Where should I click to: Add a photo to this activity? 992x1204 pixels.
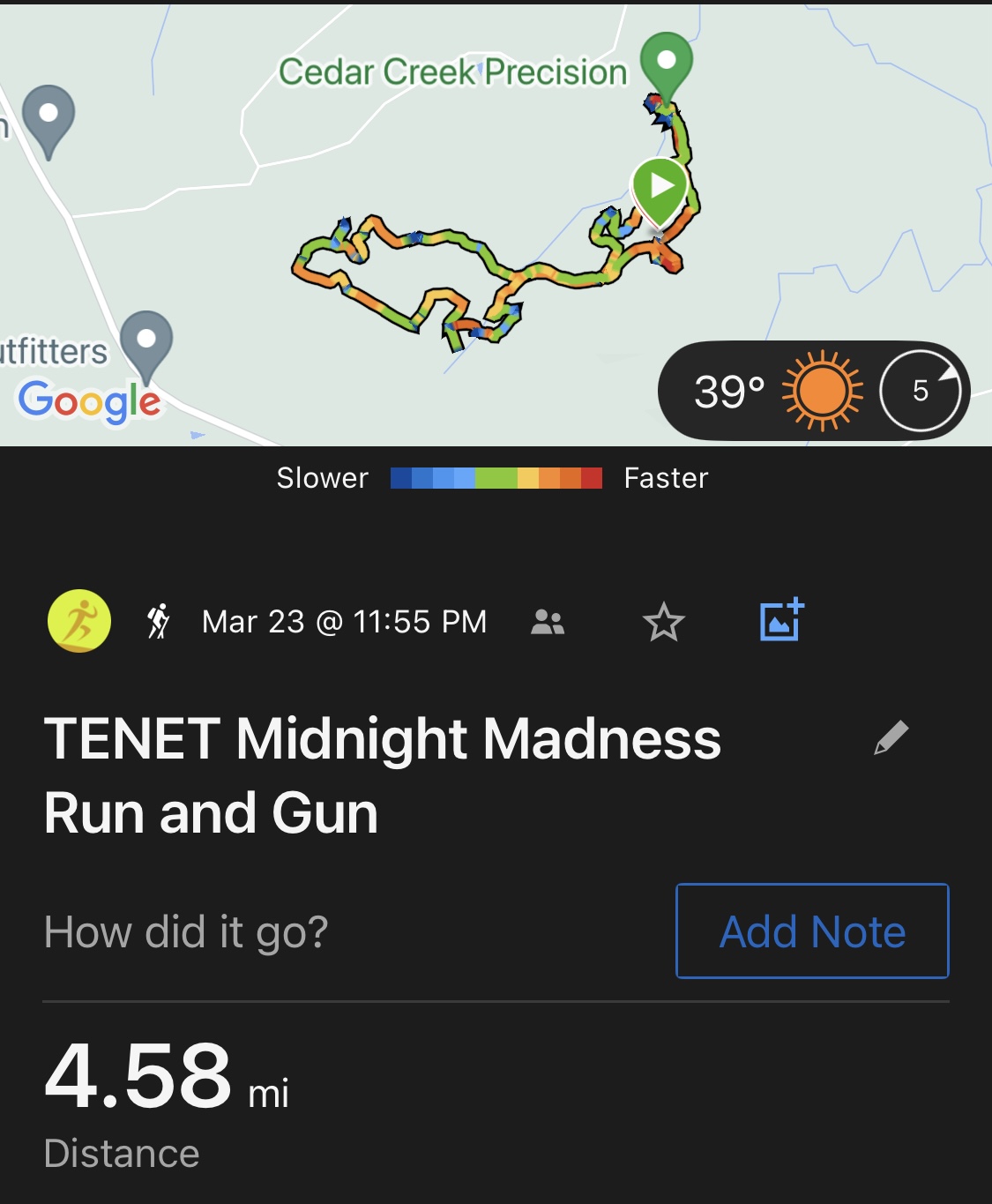pos(781,620)
